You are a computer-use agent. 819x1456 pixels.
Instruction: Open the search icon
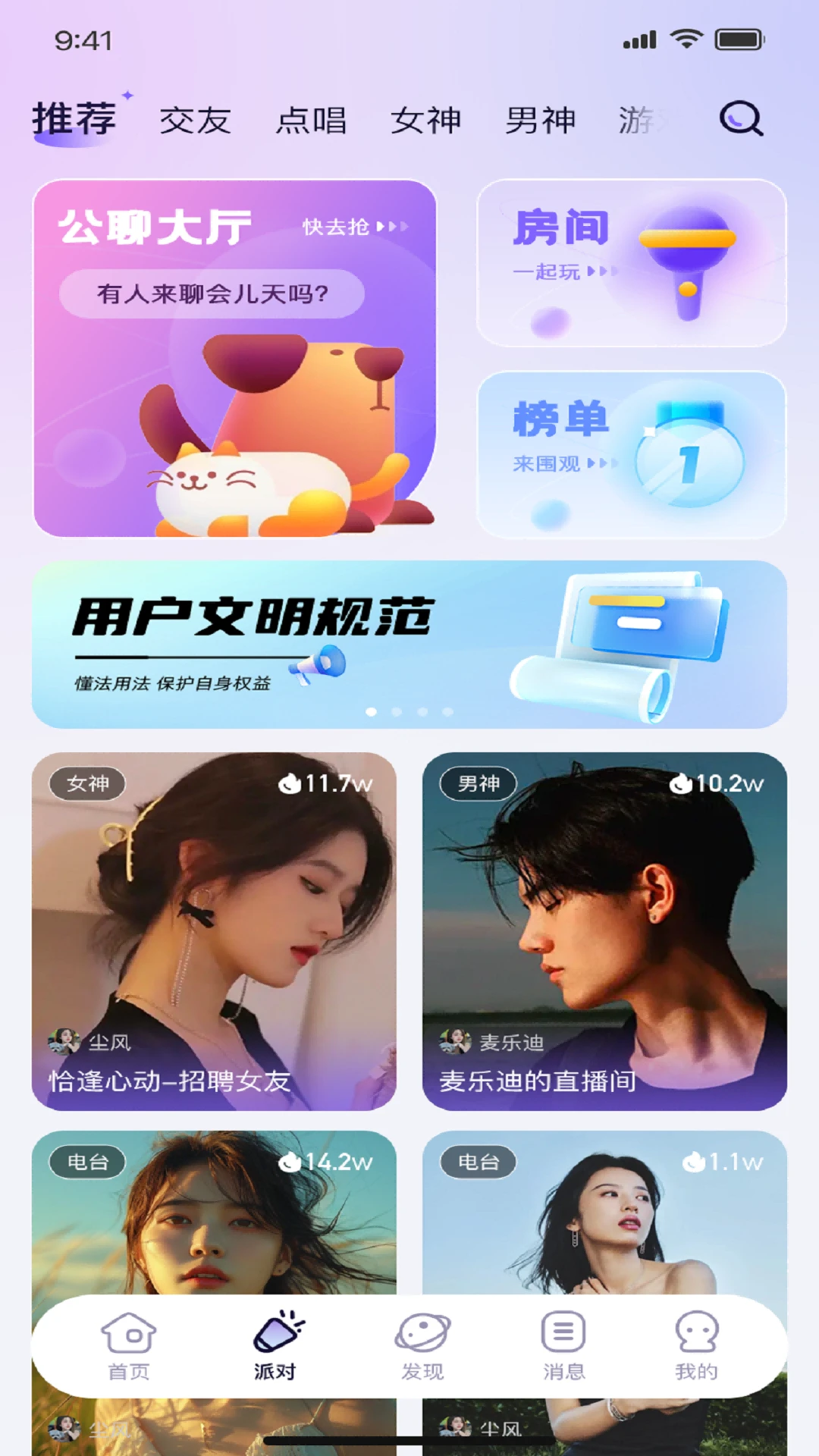(741, 119)
